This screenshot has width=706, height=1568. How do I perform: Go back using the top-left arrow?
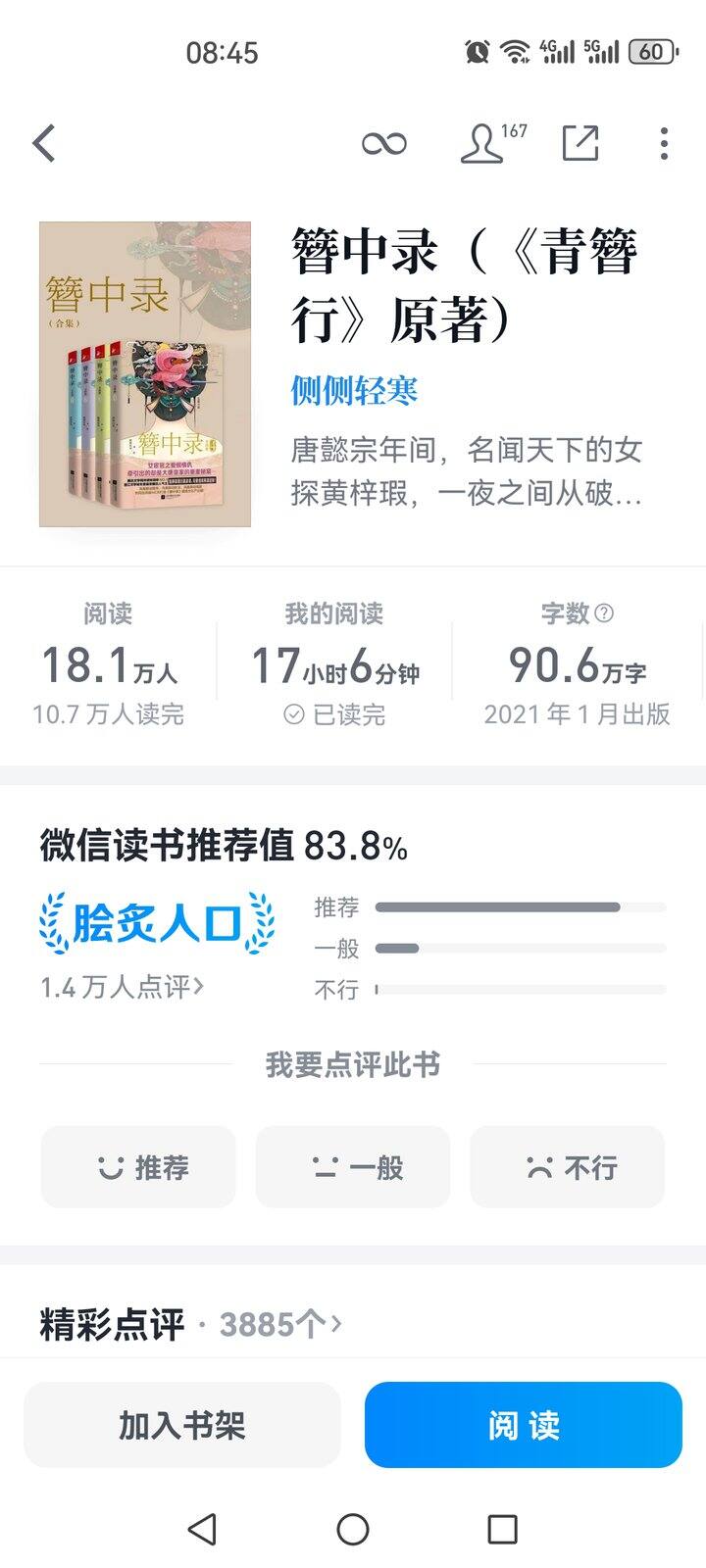pos(44,144)
